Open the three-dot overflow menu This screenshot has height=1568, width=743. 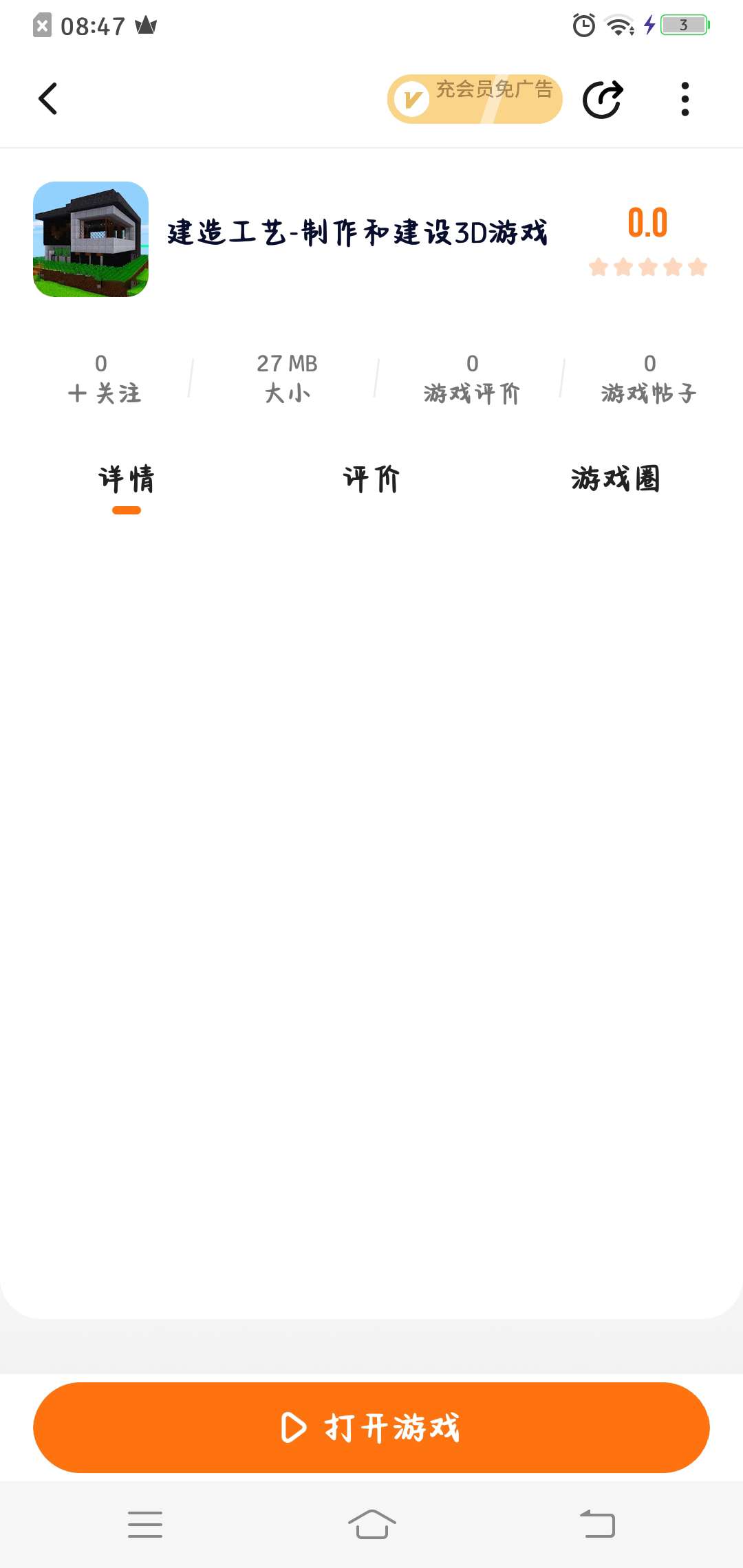tap(685, 99)
